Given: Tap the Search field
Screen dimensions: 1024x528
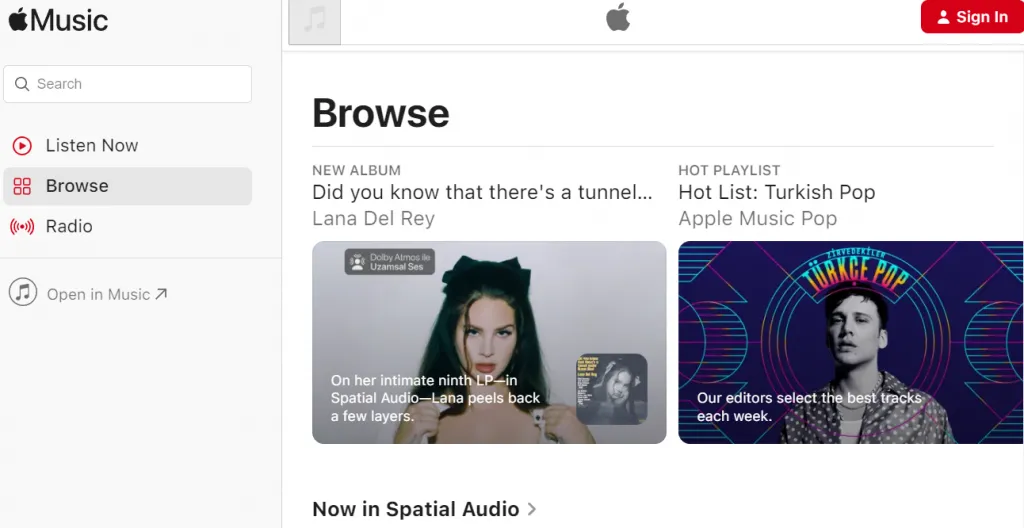Looking at the screenshot, I should click(x=128, y=84).
